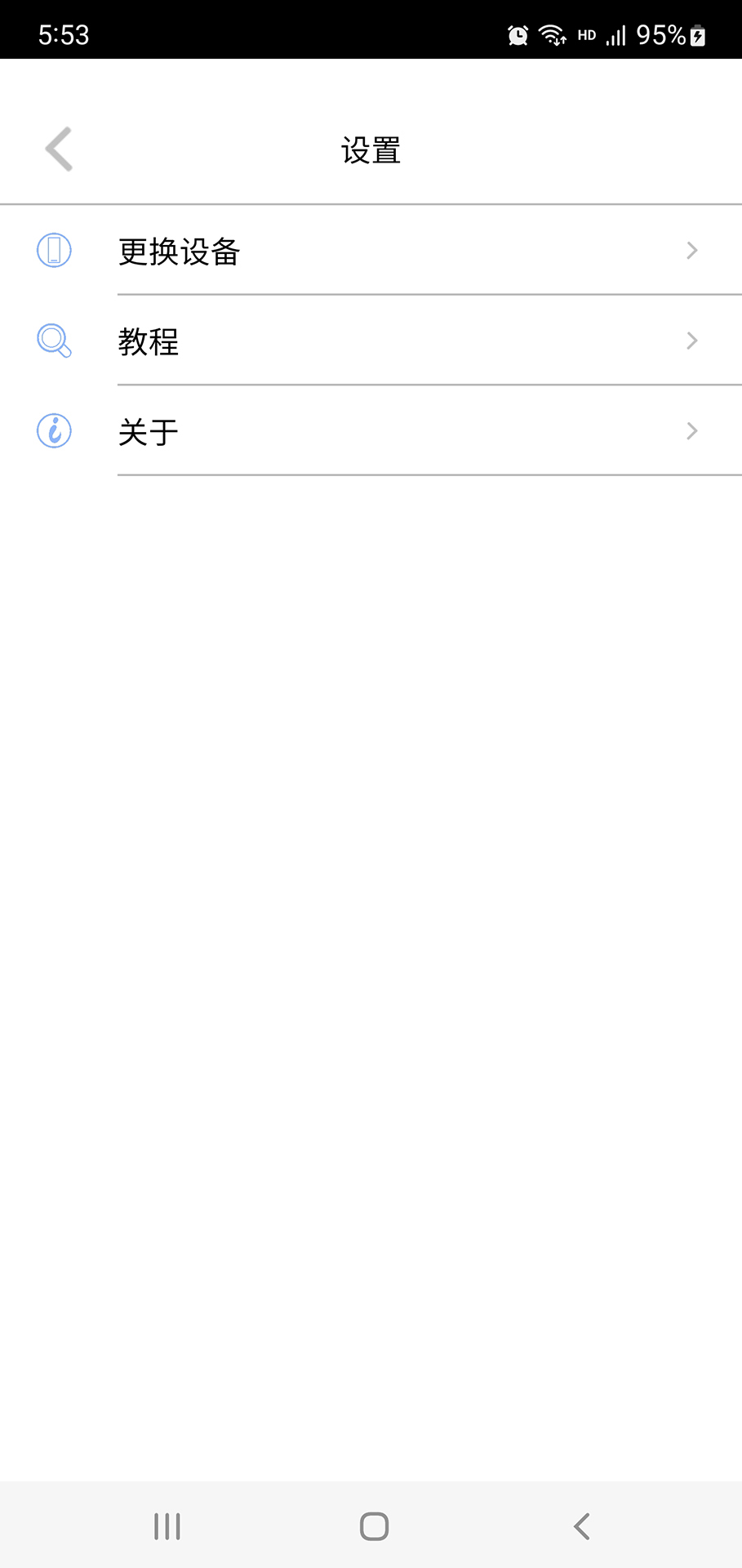The width and height of the screenshot is (742, 1568).
Task: Tap the back arrow on the 设置 screen
Action: click(58, 149)
